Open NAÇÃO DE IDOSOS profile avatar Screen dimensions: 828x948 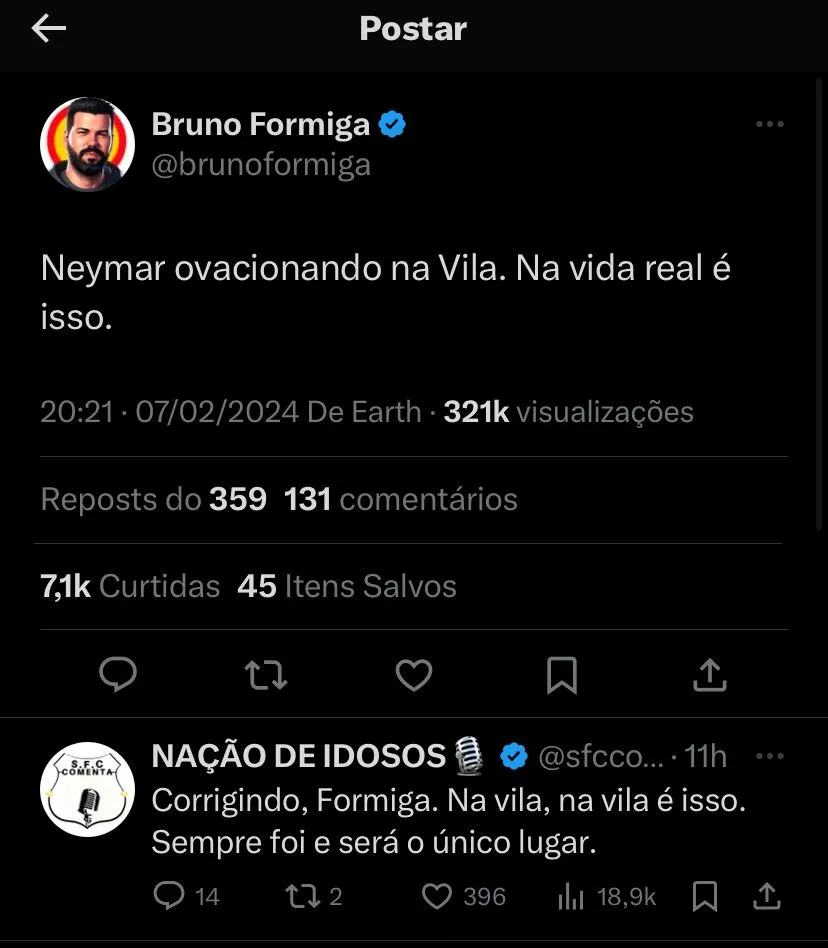pos(87,789)
